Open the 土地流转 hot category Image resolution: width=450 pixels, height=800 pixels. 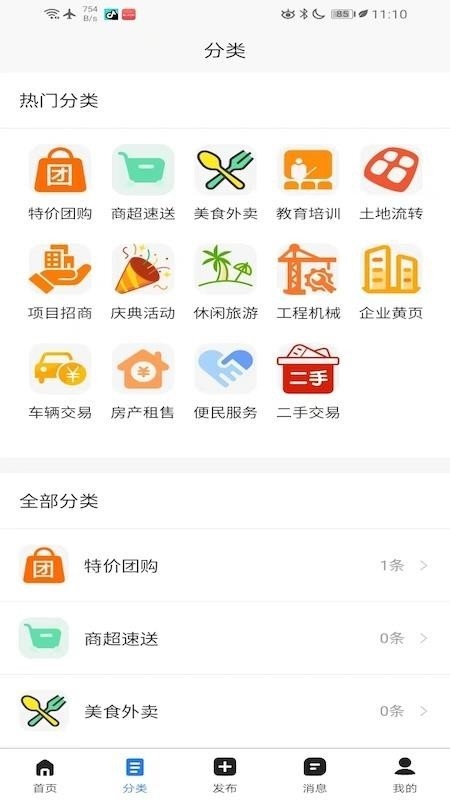[391, 183]
